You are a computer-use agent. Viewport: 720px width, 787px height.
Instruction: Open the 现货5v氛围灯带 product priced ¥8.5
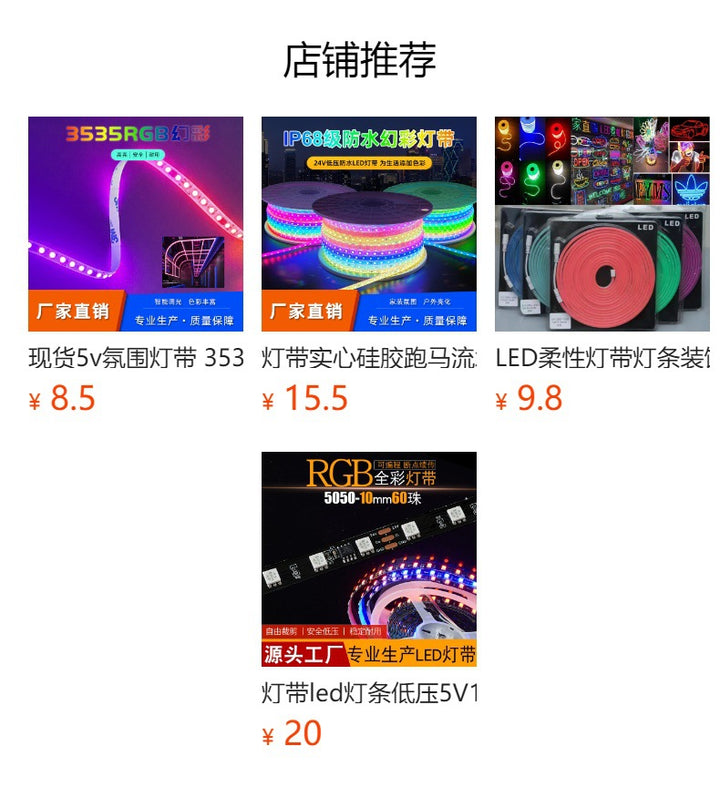pos(135,224)
